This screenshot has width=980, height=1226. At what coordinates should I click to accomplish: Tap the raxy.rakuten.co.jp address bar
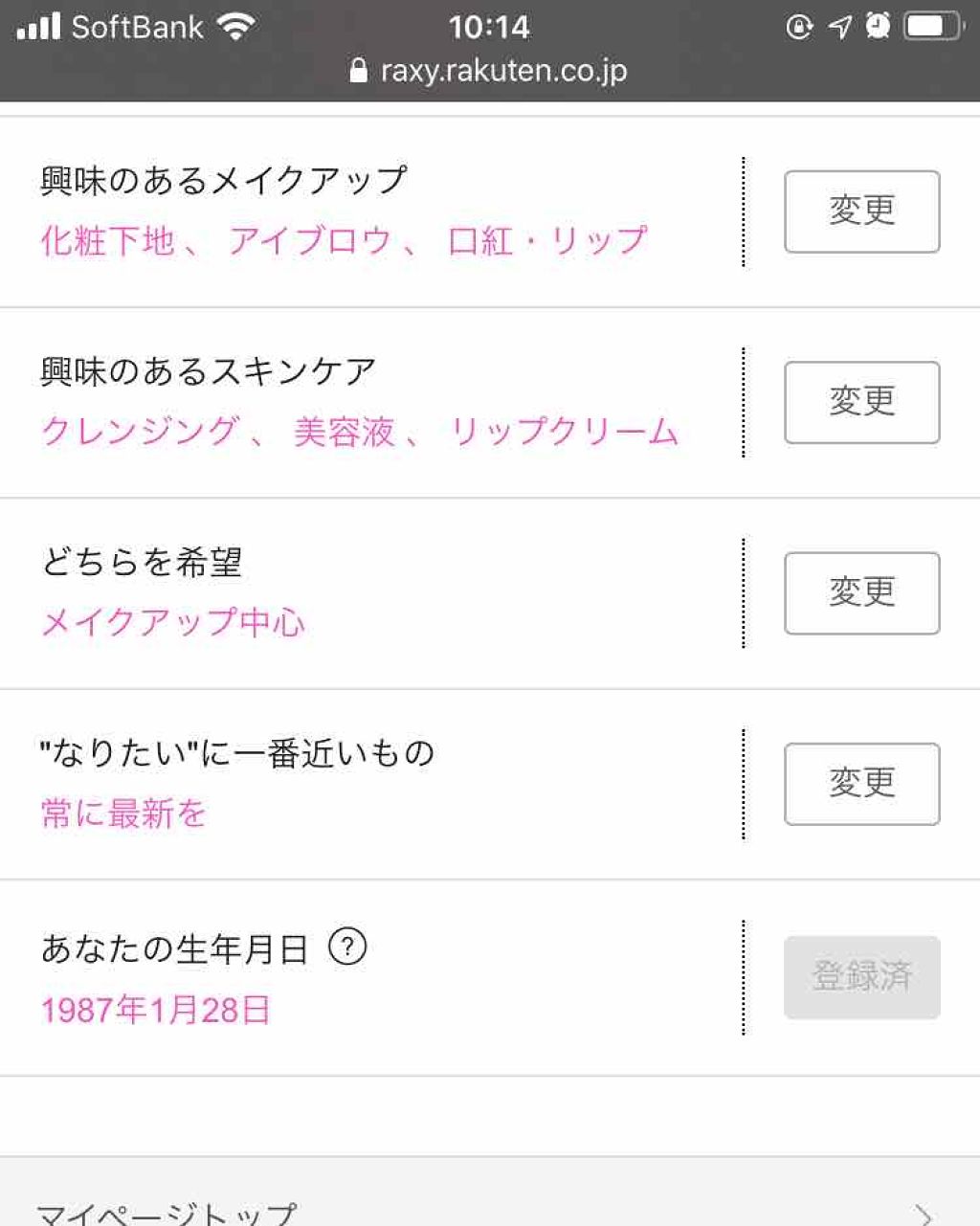point(490,71)
